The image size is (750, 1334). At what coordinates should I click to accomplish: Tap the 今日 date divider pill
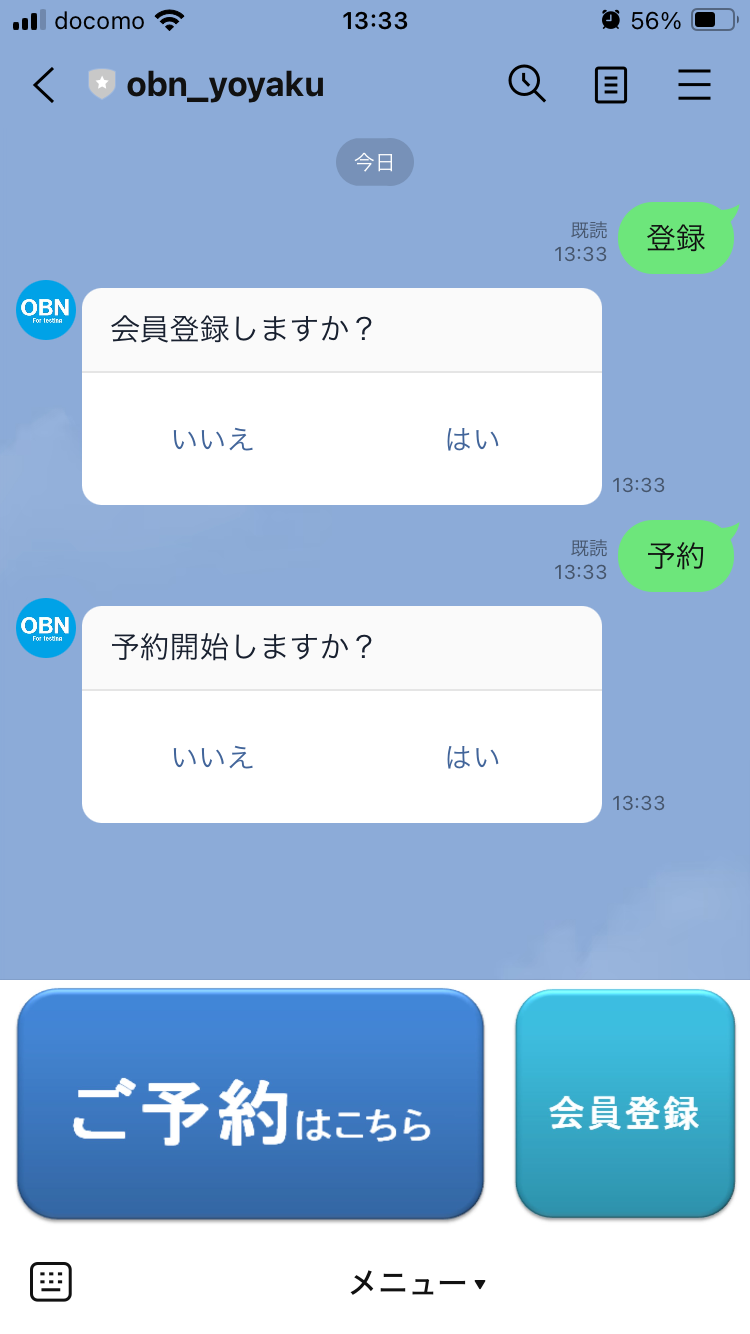point(375,161)
